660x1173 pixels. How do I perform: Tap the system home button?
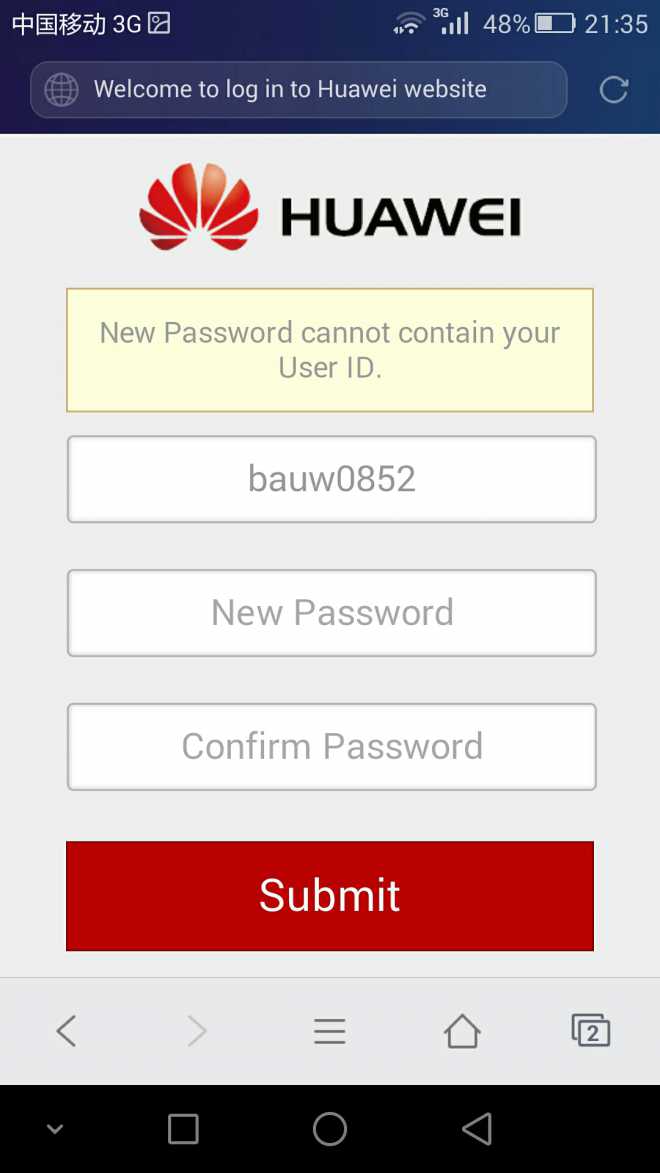[330, 1129]
